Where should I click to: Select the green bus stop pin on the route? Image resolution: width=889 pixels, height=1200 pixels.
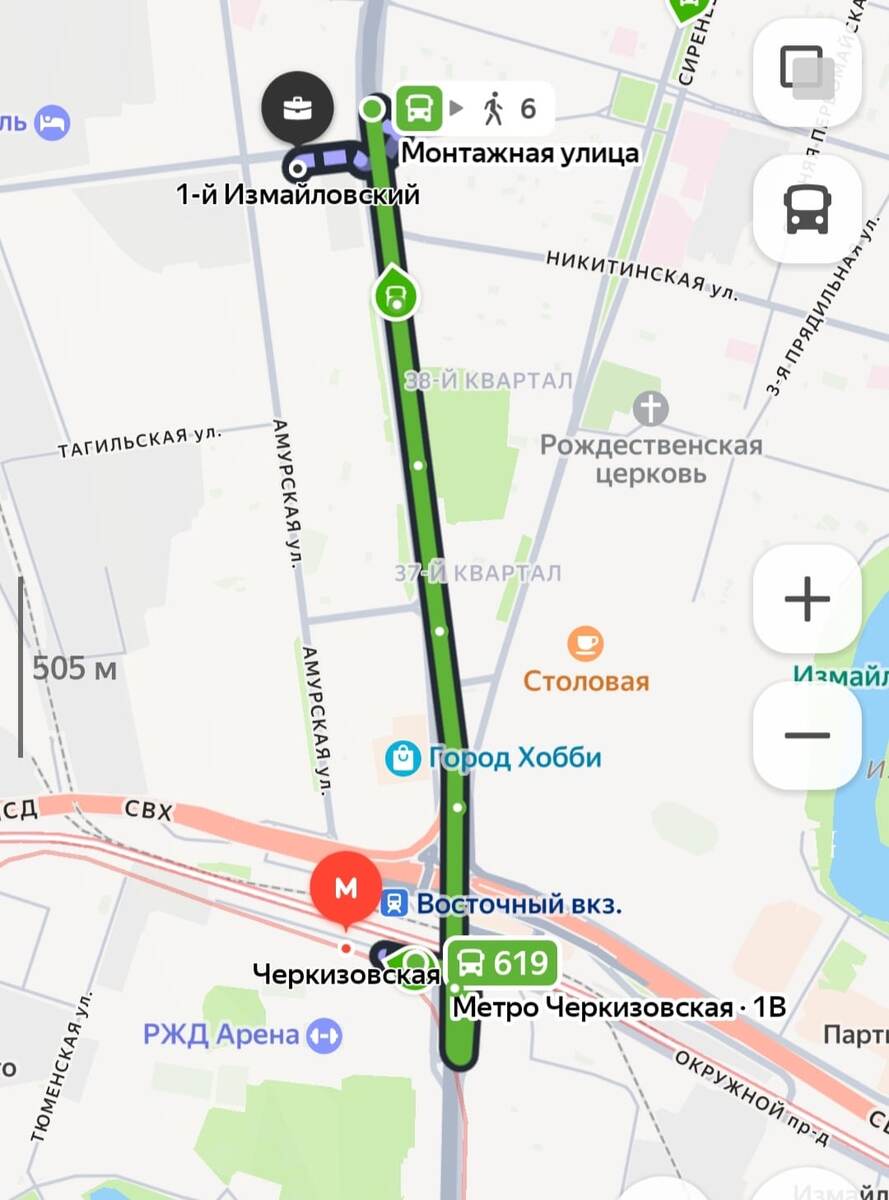pyautogui.click(x=394, y=293)
